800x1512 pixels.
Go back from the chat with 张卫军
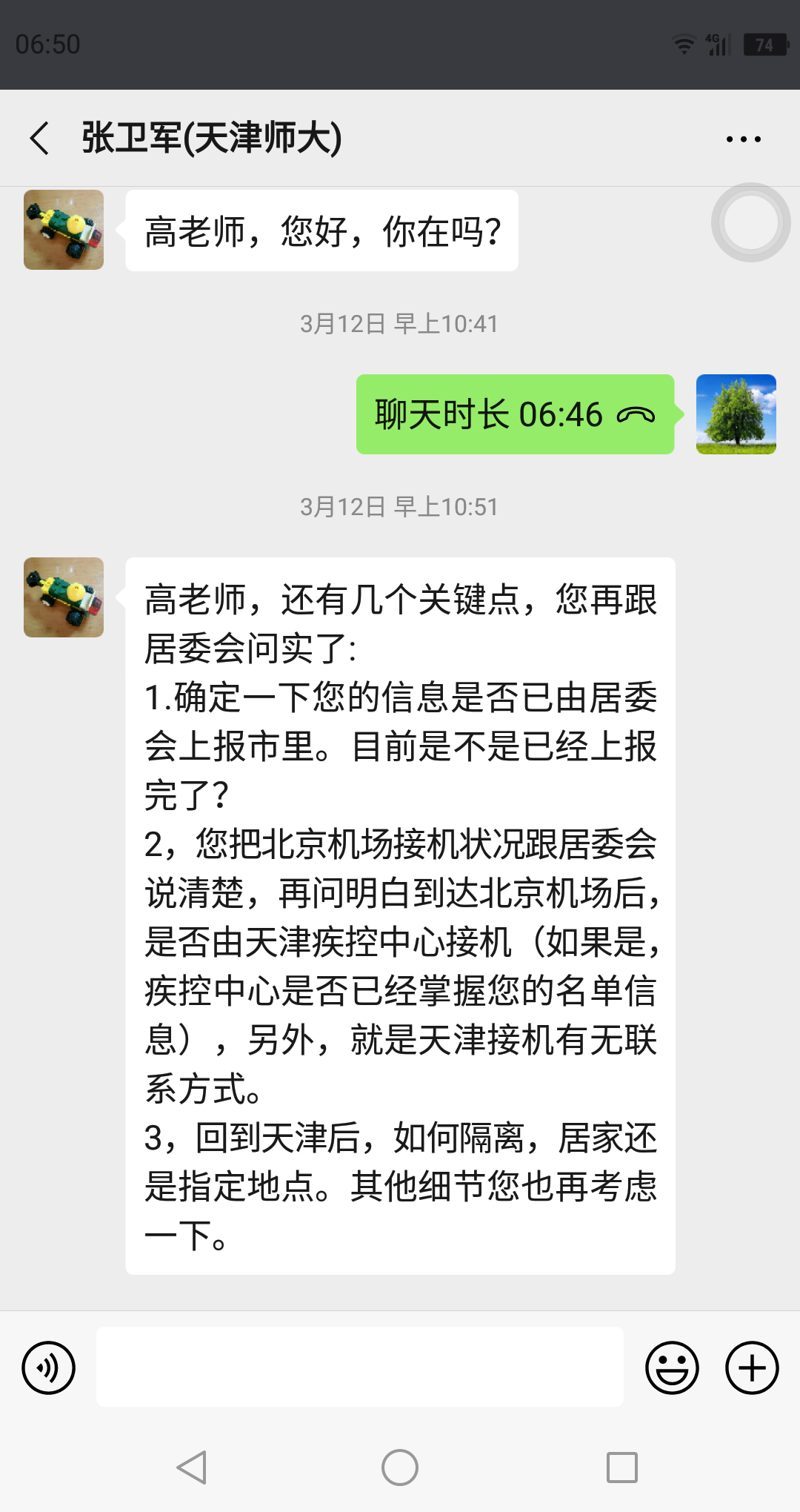40,138
